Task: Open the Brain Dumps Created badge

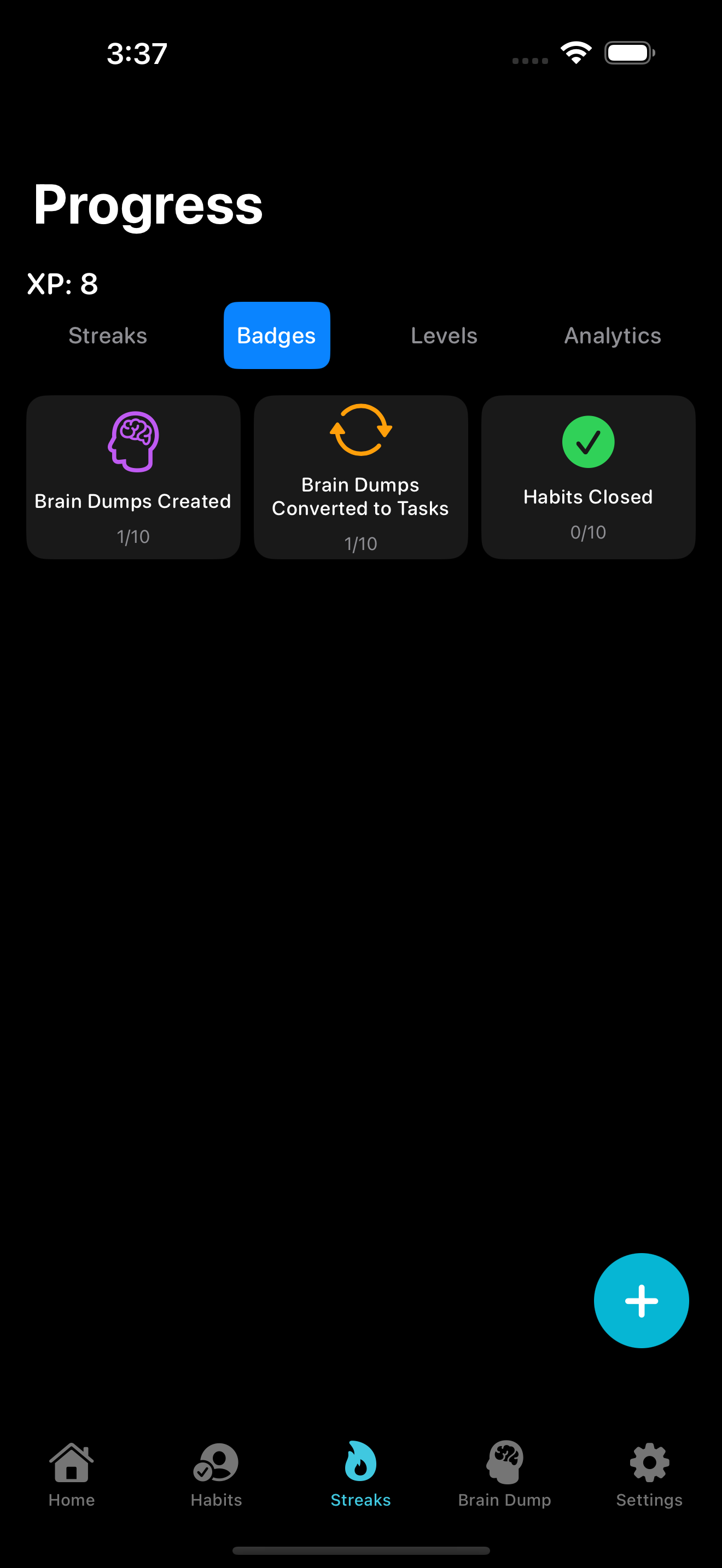Action: [x=133, y=477]
